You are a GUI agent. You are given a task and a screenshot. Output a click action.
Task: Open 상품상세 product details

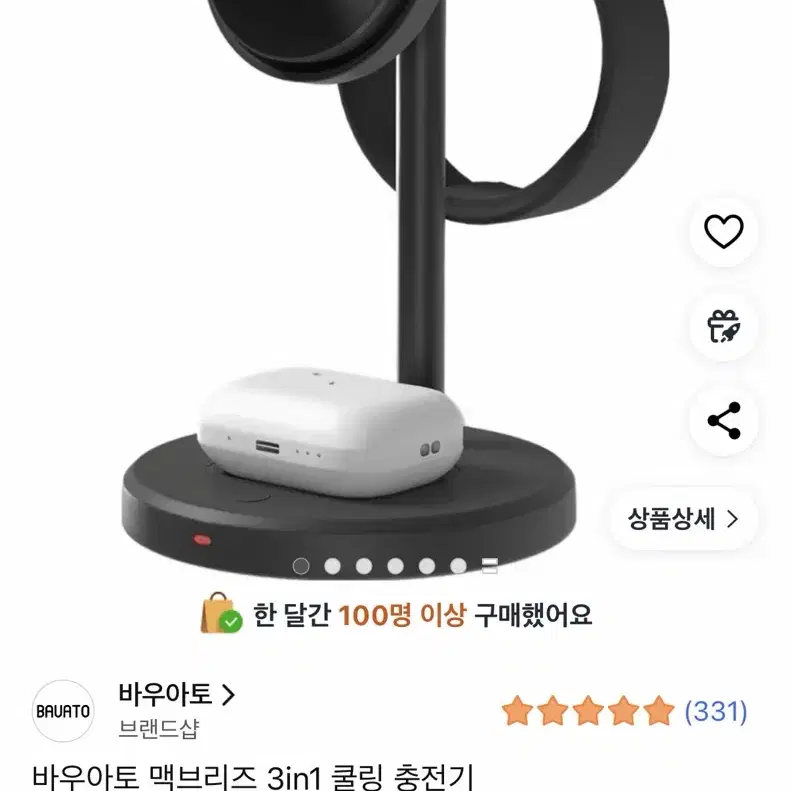(683, 518)
